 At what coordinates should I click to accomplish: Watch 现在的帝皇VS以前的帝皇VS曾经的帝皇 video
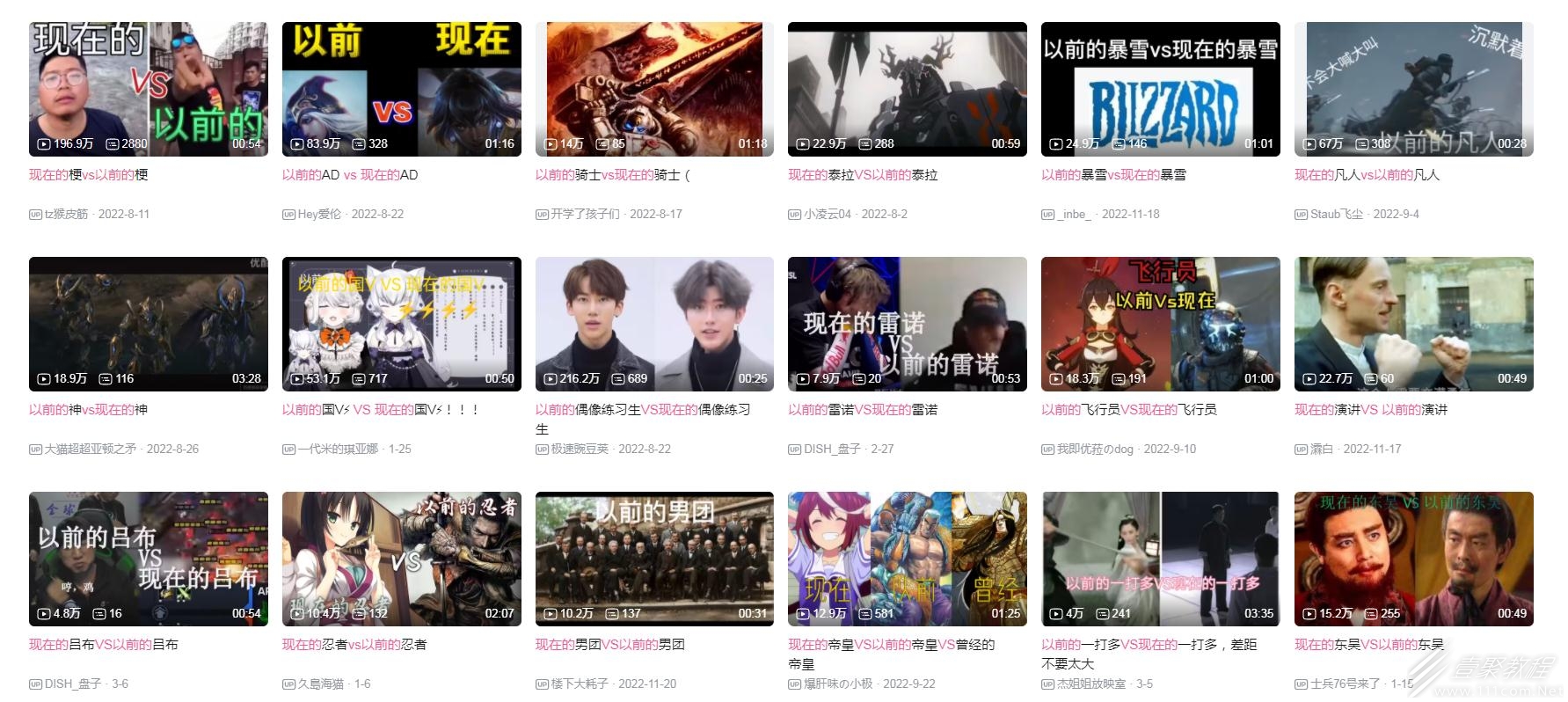[907, 559]
